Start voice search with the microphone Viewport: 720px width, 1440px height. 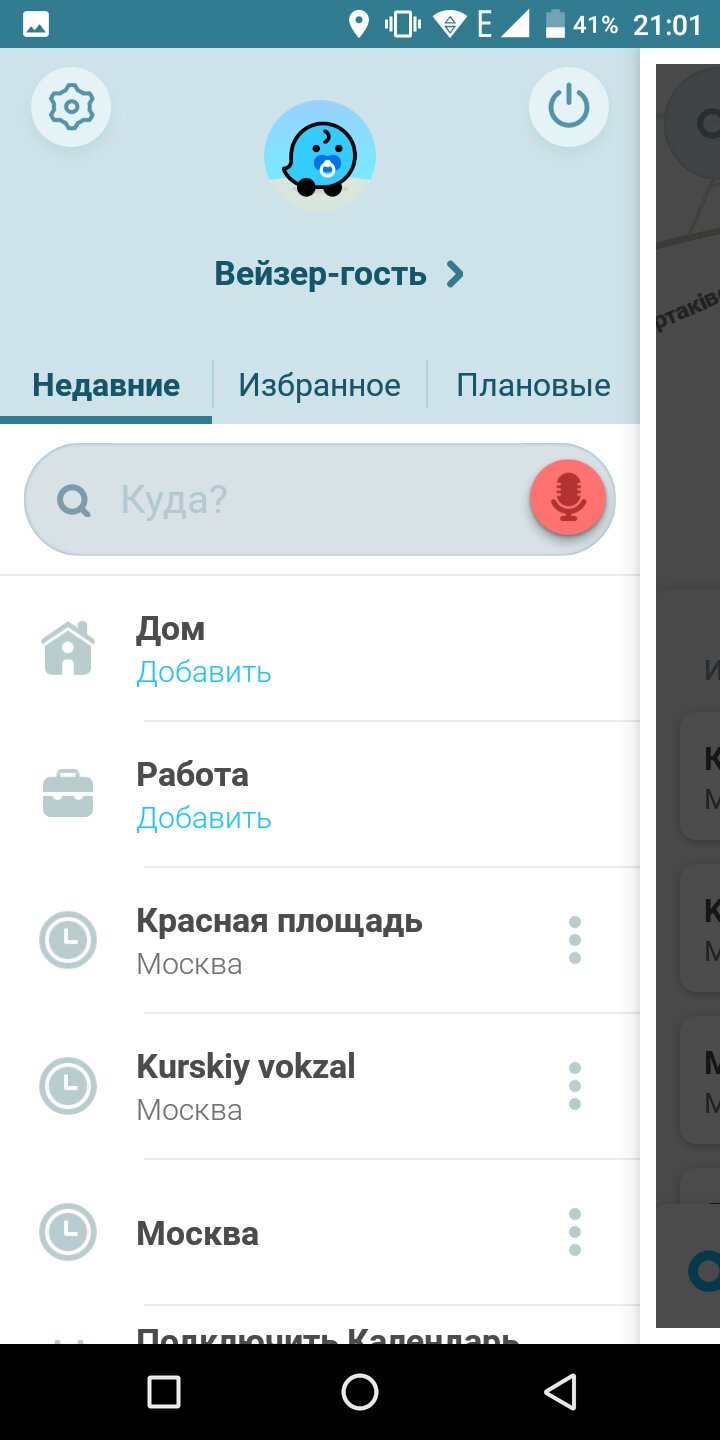(568, 498)
